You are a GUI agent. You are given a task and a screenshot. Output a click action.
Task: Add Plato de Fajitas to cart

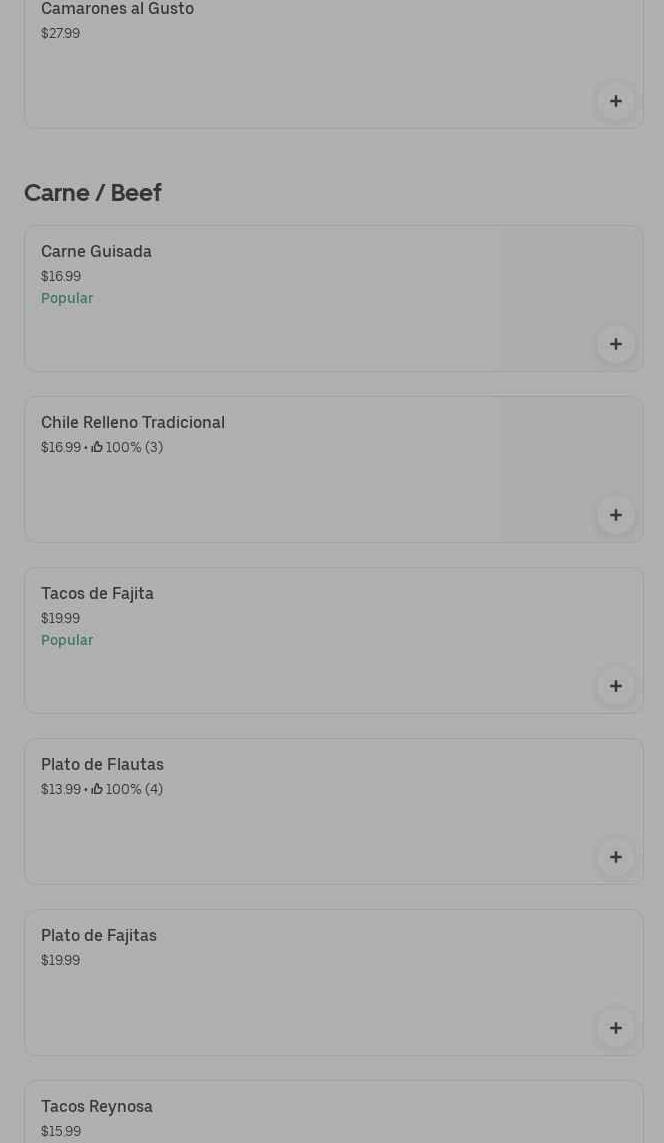coord(616,1028)
